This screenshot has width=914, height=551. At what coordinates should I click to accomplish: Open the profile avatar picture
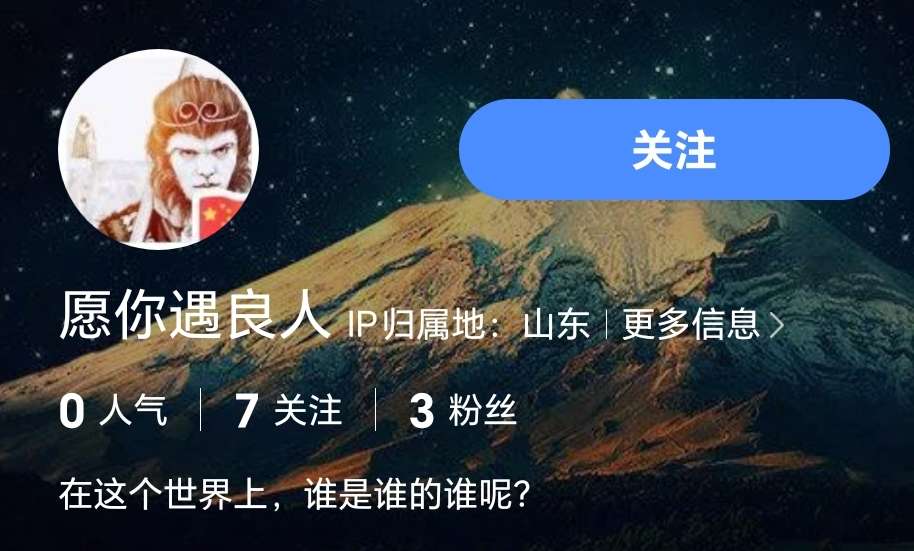[159, 149]
